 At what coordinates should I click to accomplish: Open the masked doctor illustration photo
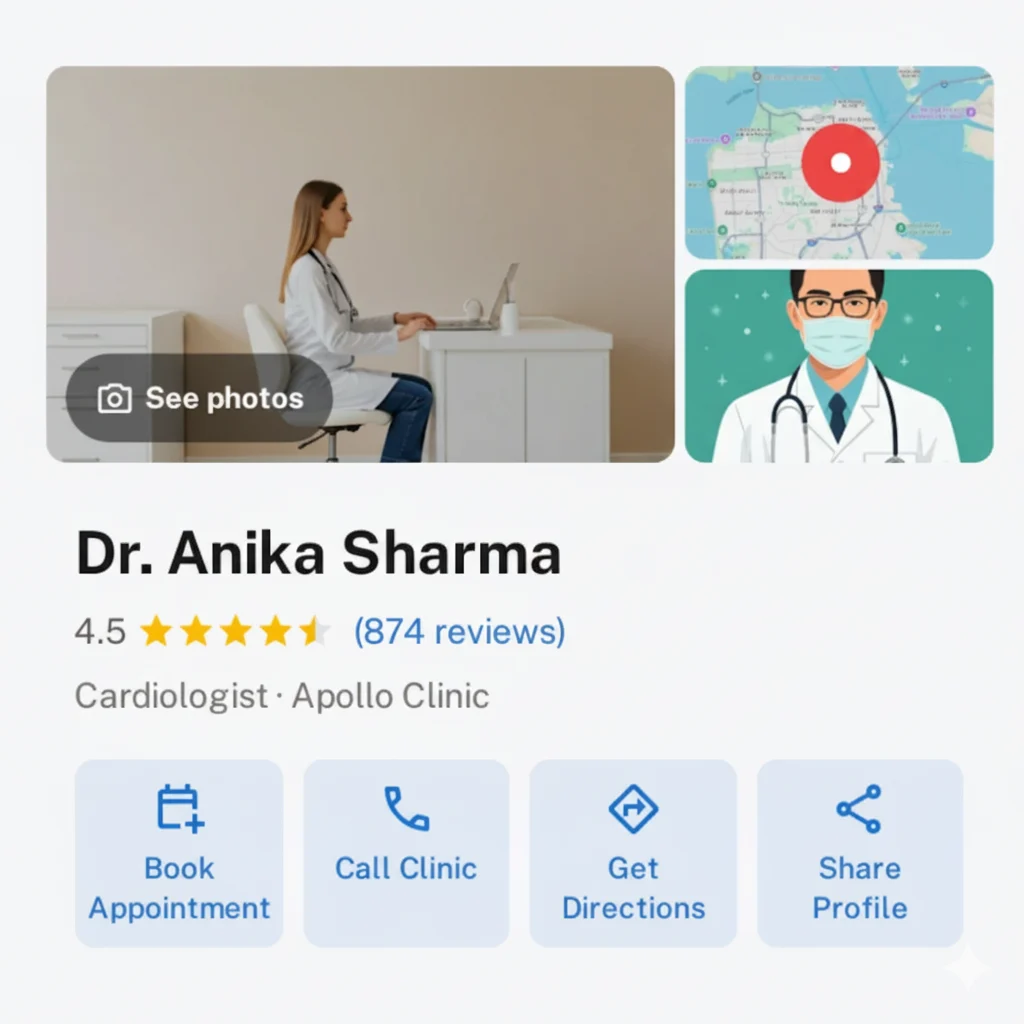[x=839, y=366]
